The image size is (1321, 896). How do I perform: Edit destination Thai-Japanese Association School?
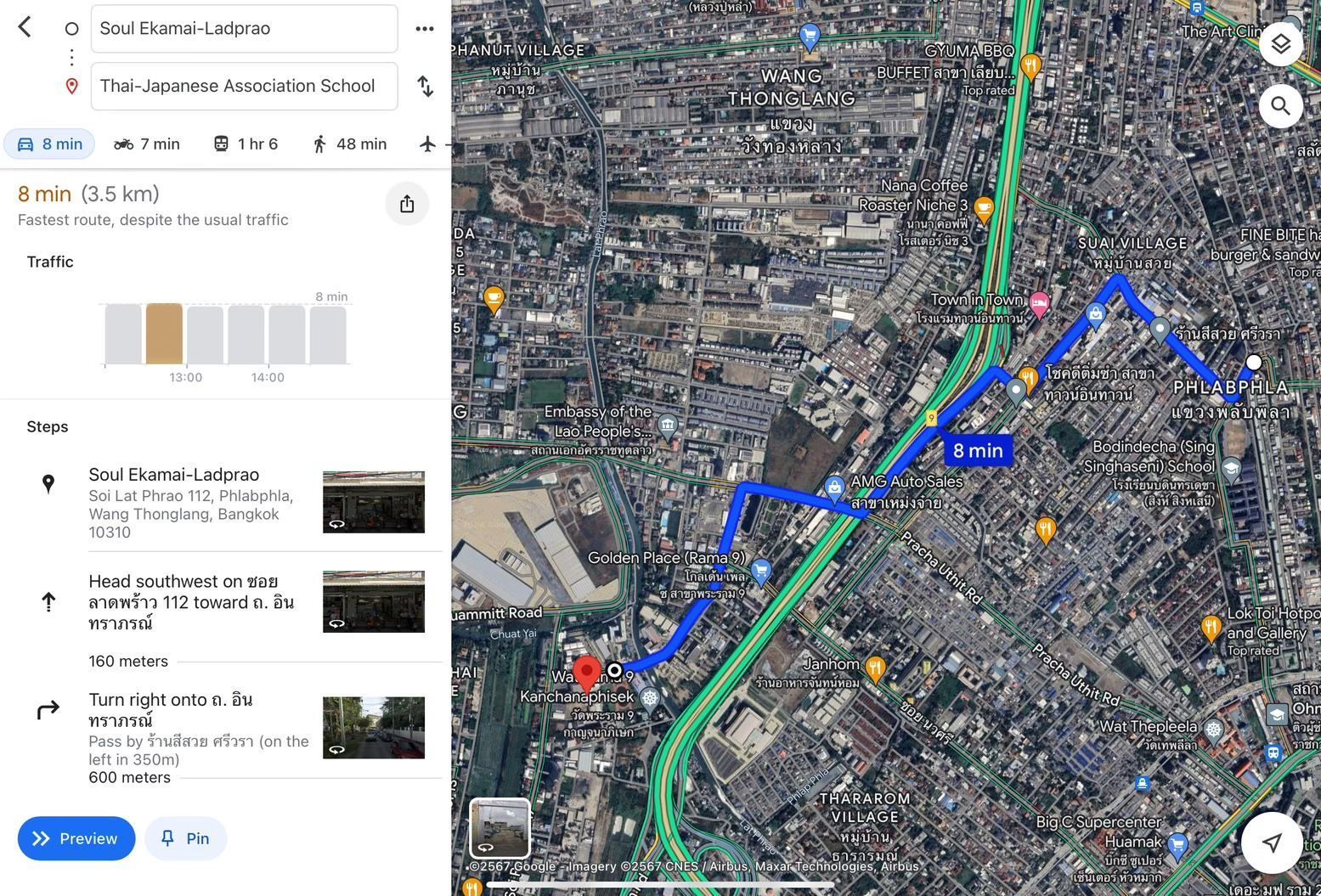[x=244, y=86]
